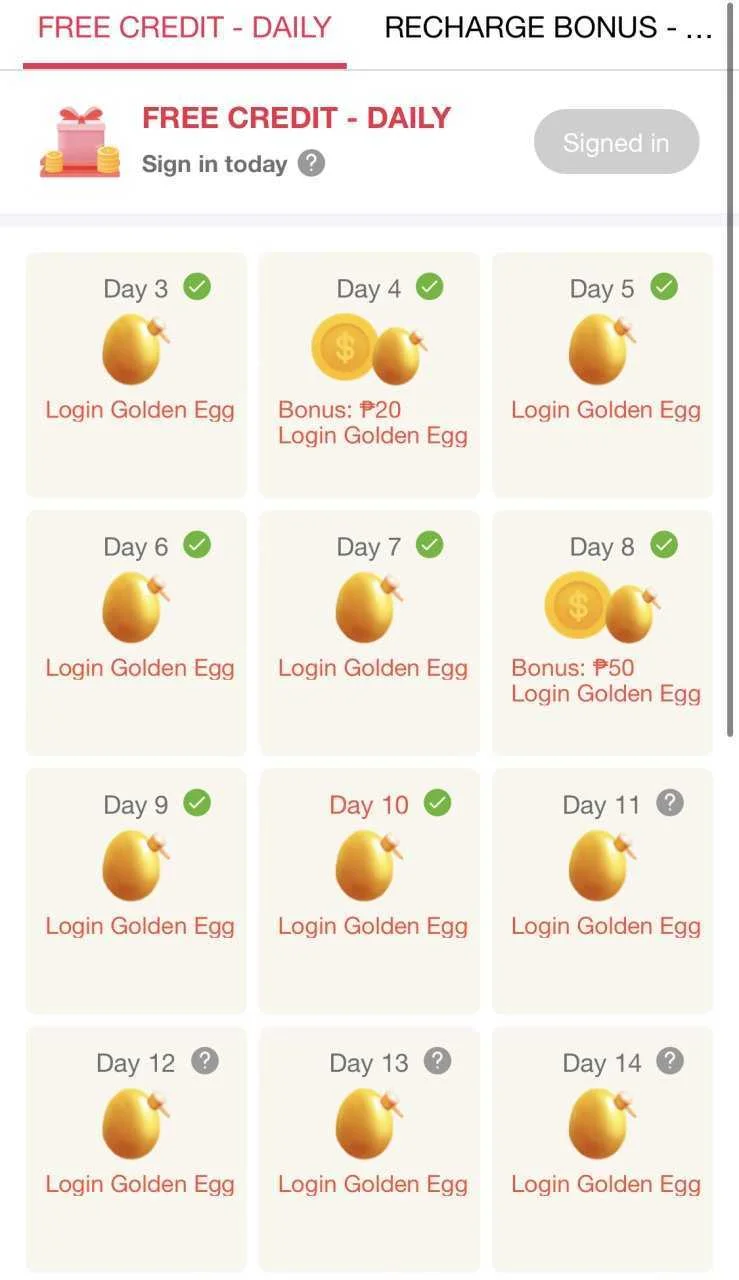View the Day 8 Bonus ₱50 card
The image size is (739, 1280).
click(602, 632)
